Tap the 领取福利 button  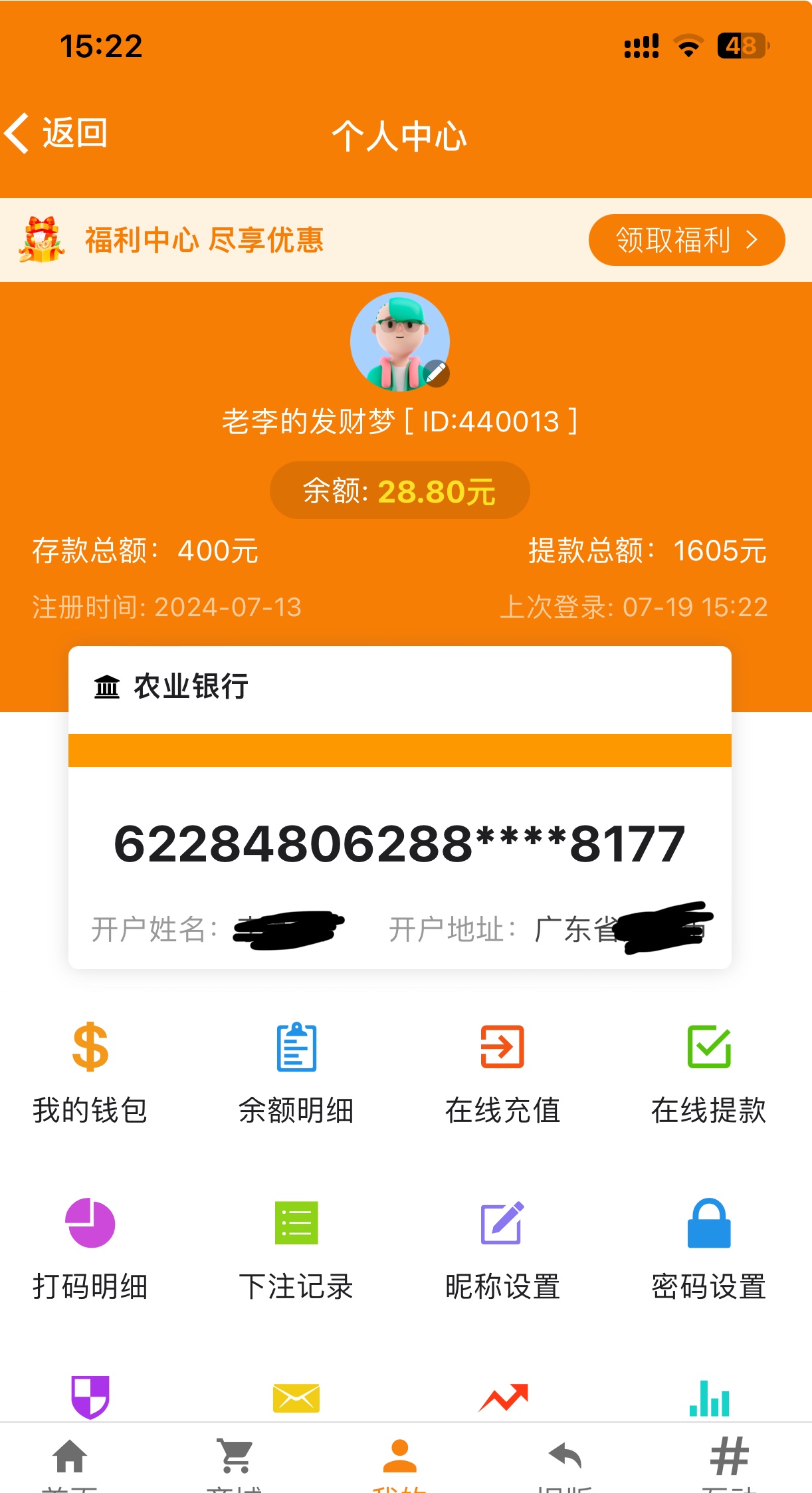click(686, 240)
